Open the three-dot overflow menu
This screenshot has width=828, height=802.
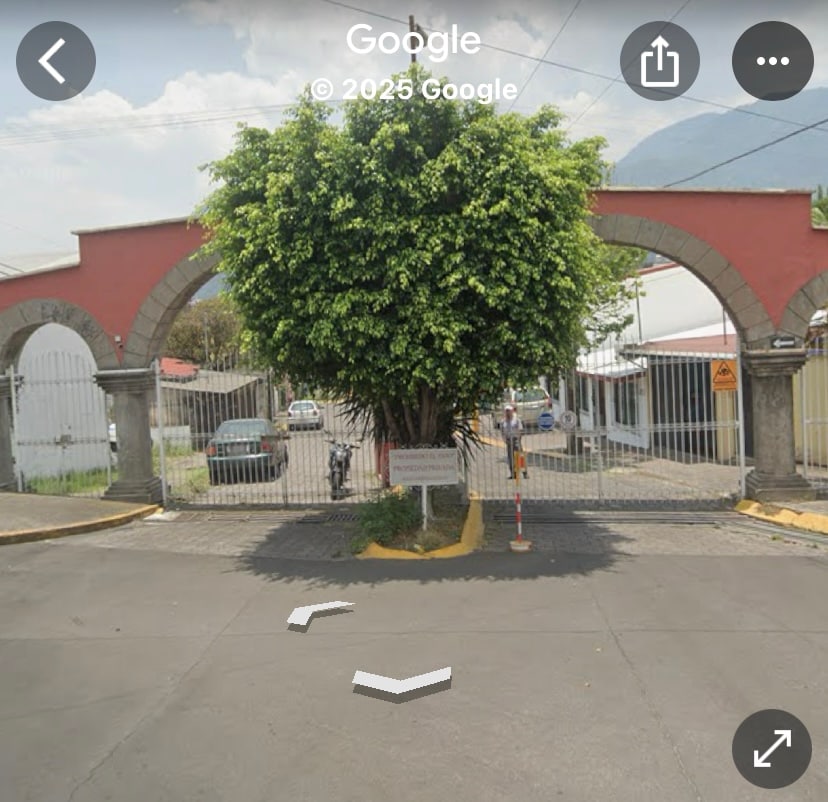click(772, 61)
